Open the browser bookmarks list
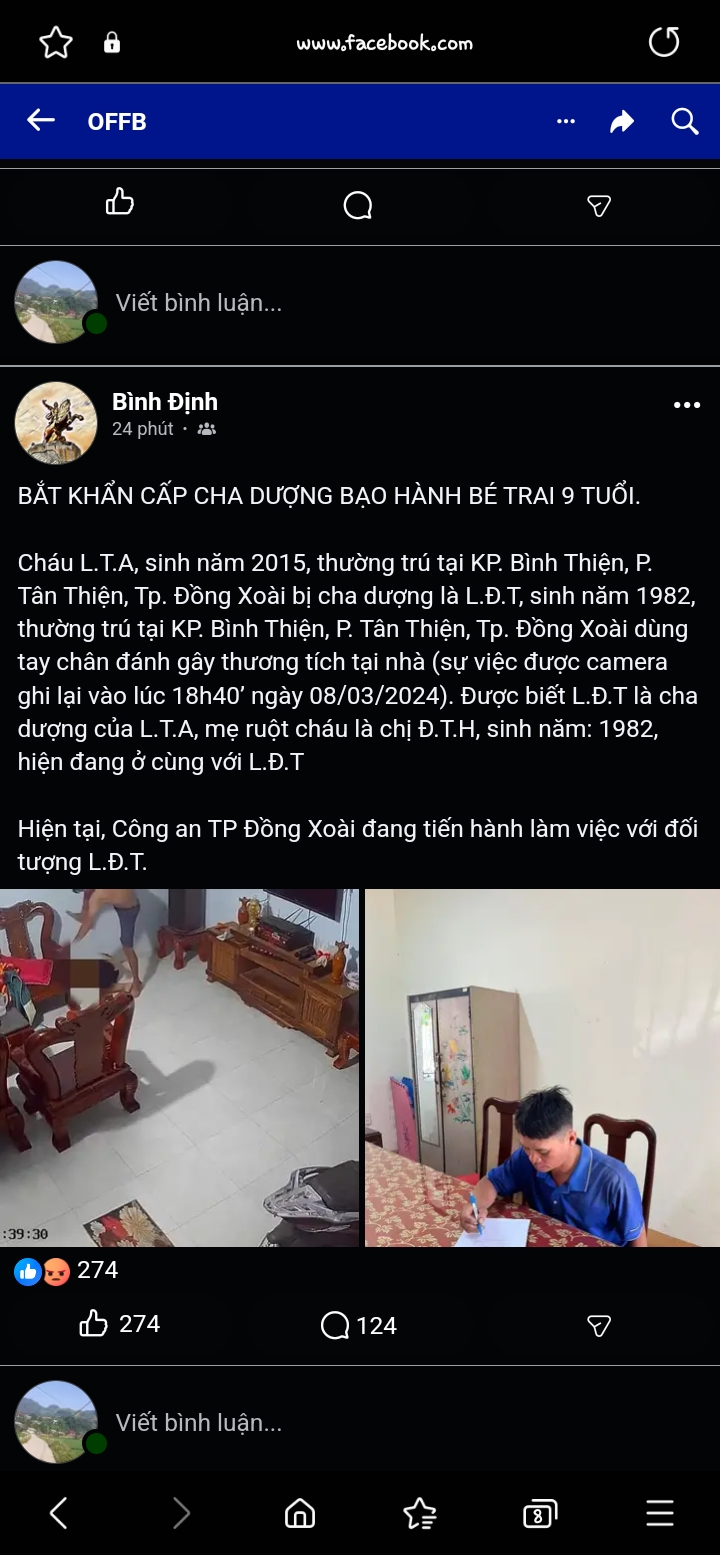 click(x=420, y=1513)
